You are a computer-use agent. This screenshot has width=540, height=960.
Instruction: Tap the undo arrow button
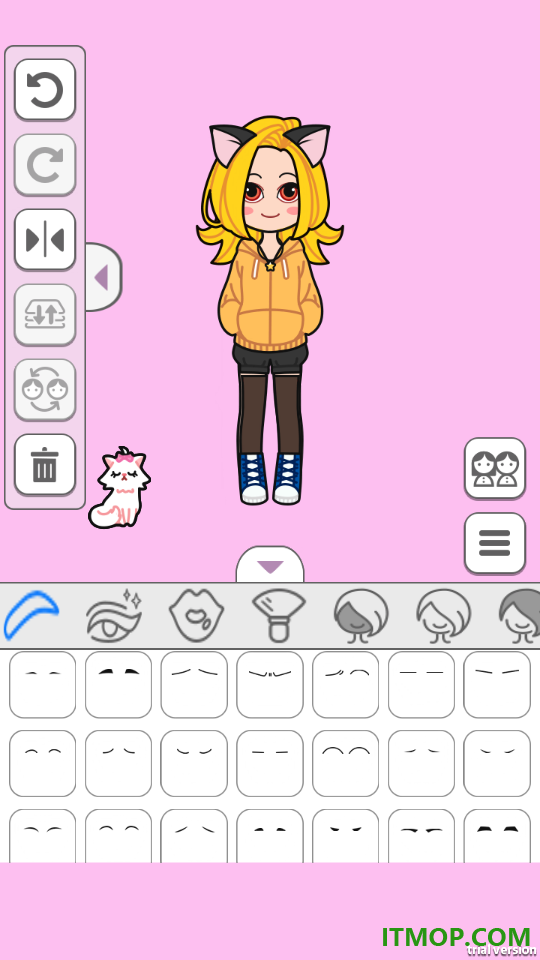click(x=45, y=89)
